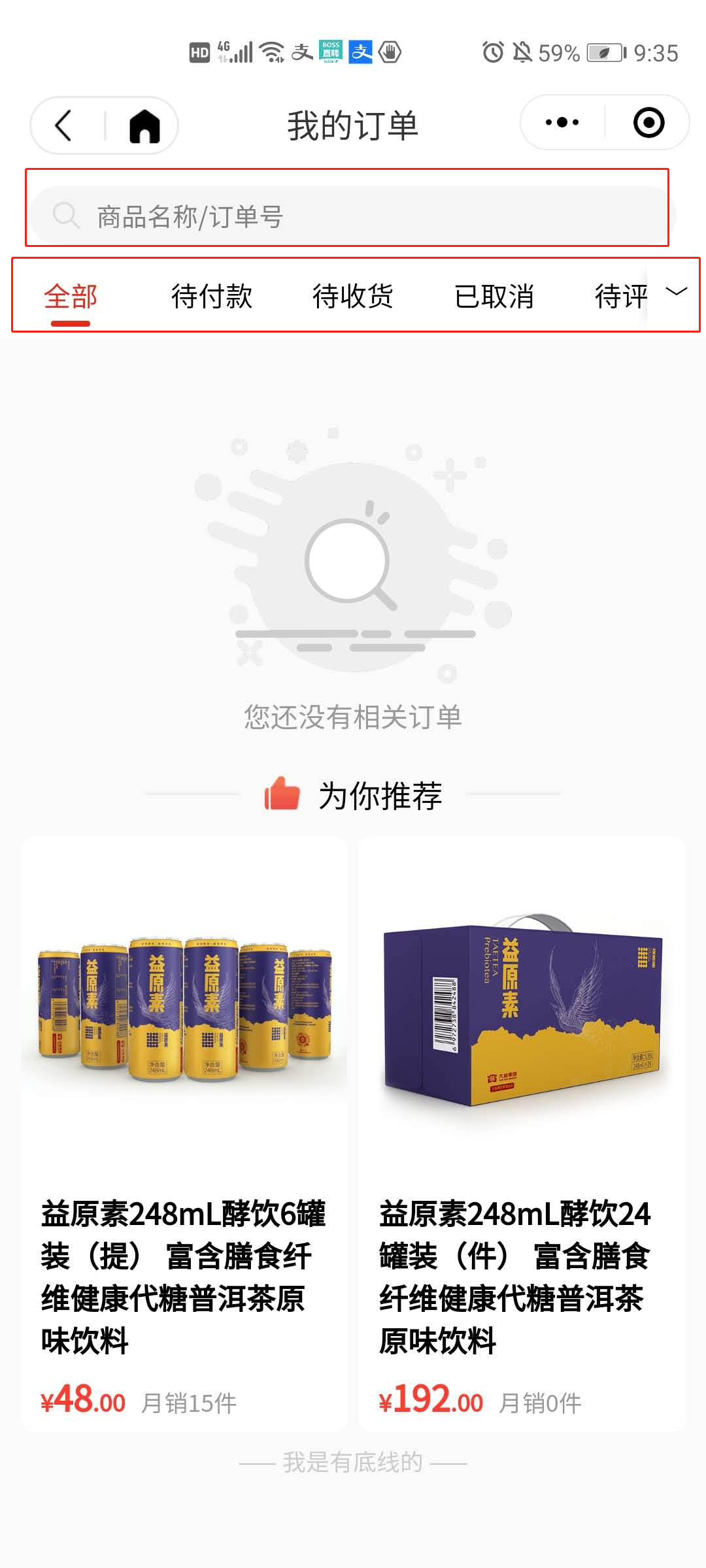Select the 全部 orders tab
Viewport: 706px width, 1568px height.
[x=71, y=297]
